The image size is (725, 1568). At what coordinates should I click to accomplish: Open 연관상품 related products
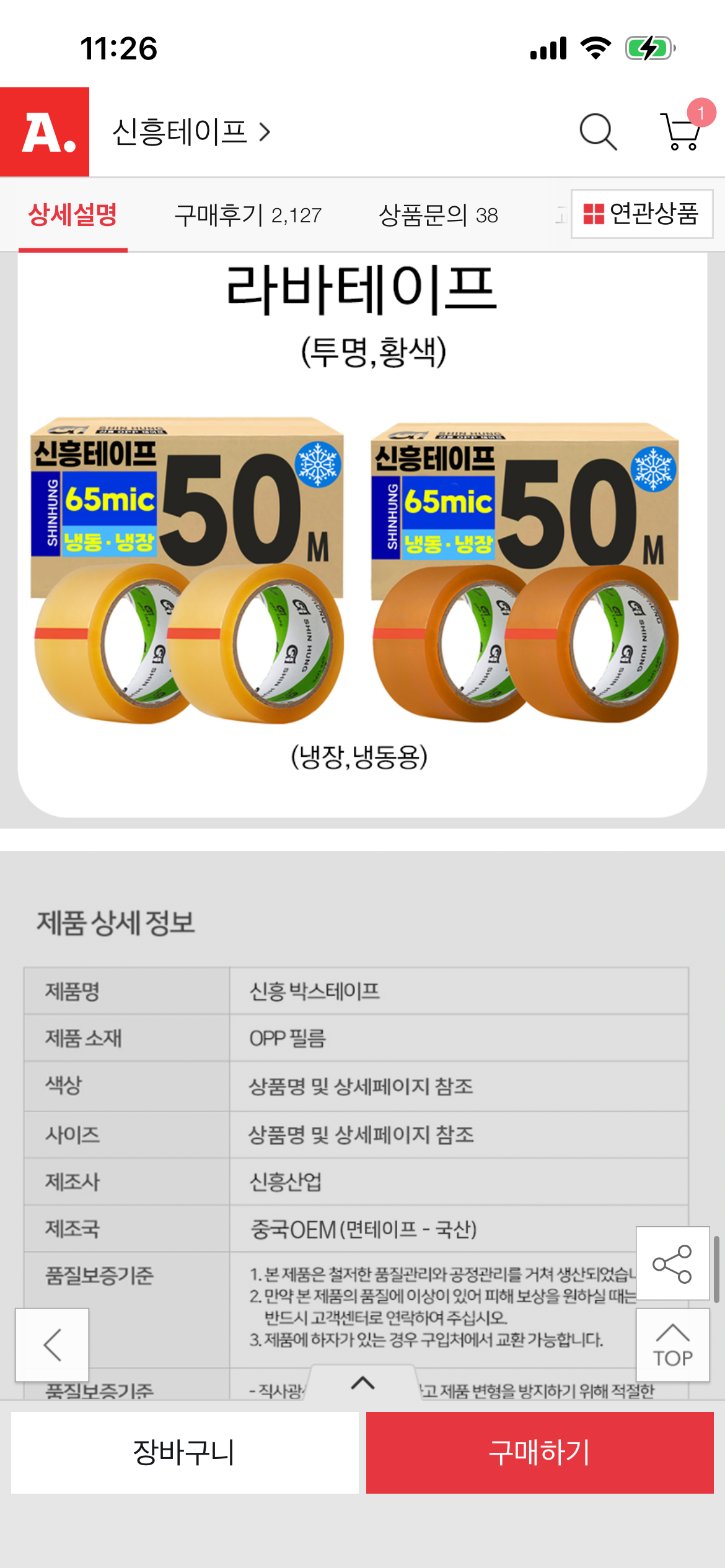coord(641,214)
